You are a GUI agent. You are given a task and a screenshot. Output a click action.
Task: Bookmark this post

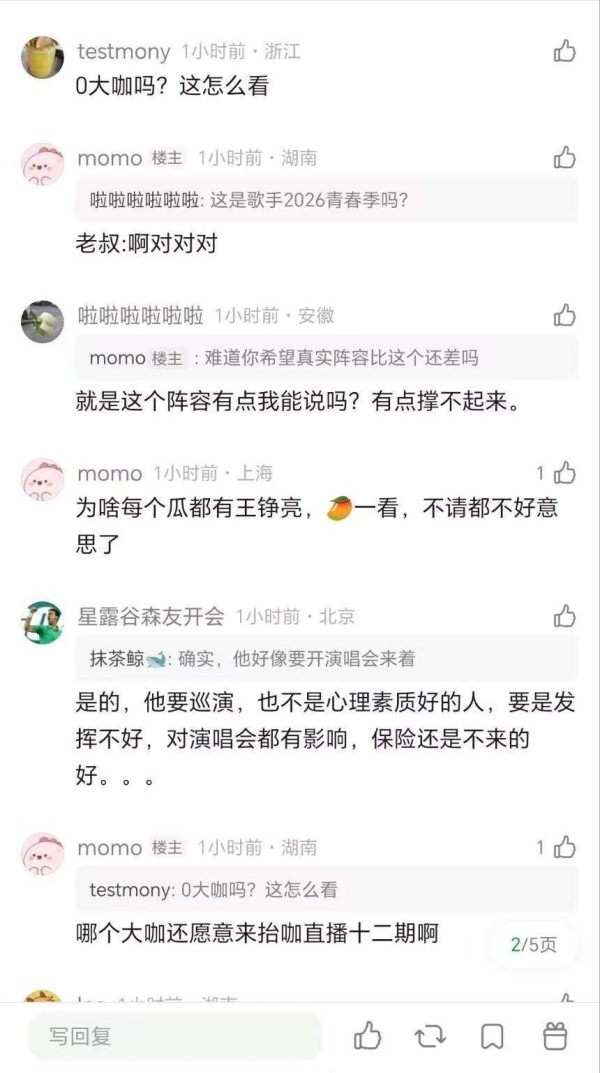(x=492, y=1037)
